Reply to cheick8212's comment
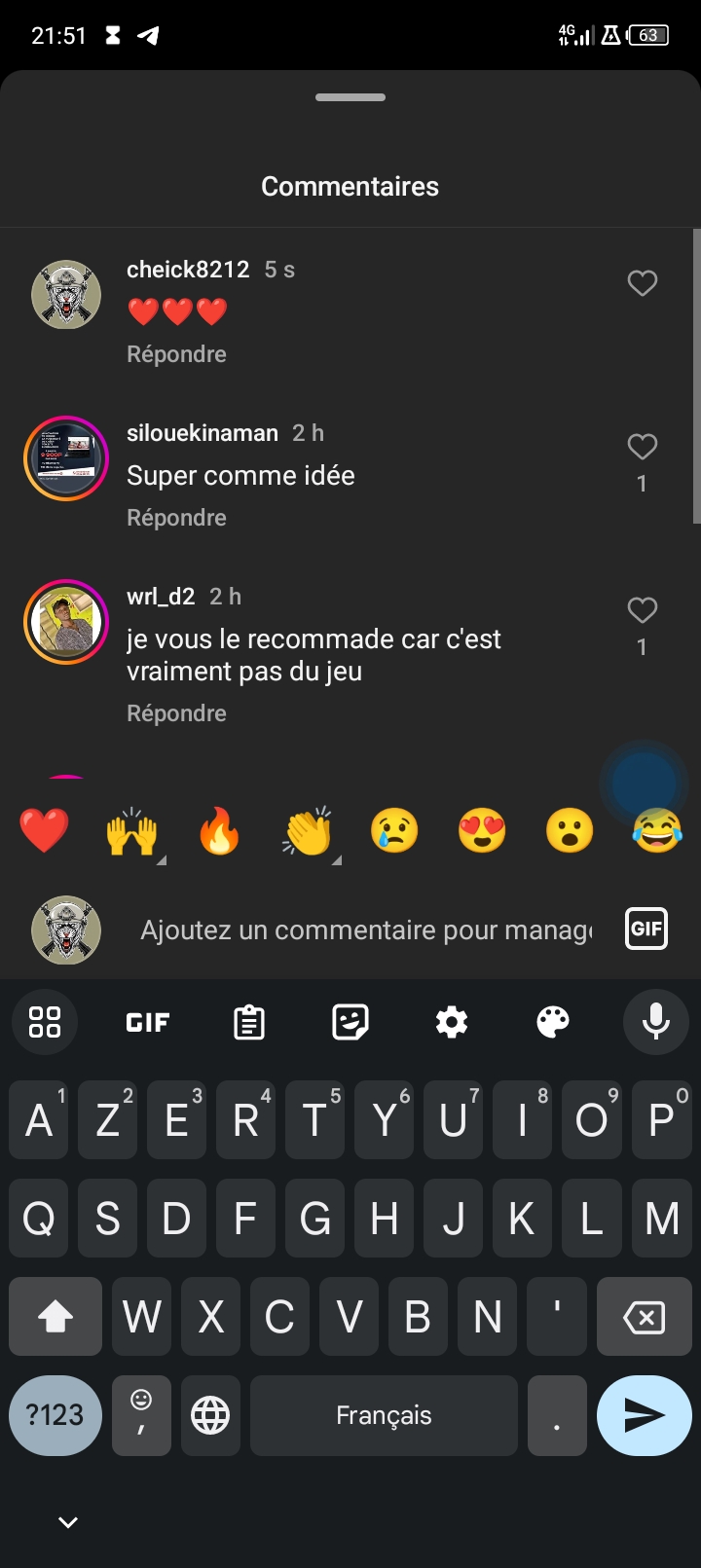 (176, 354)
